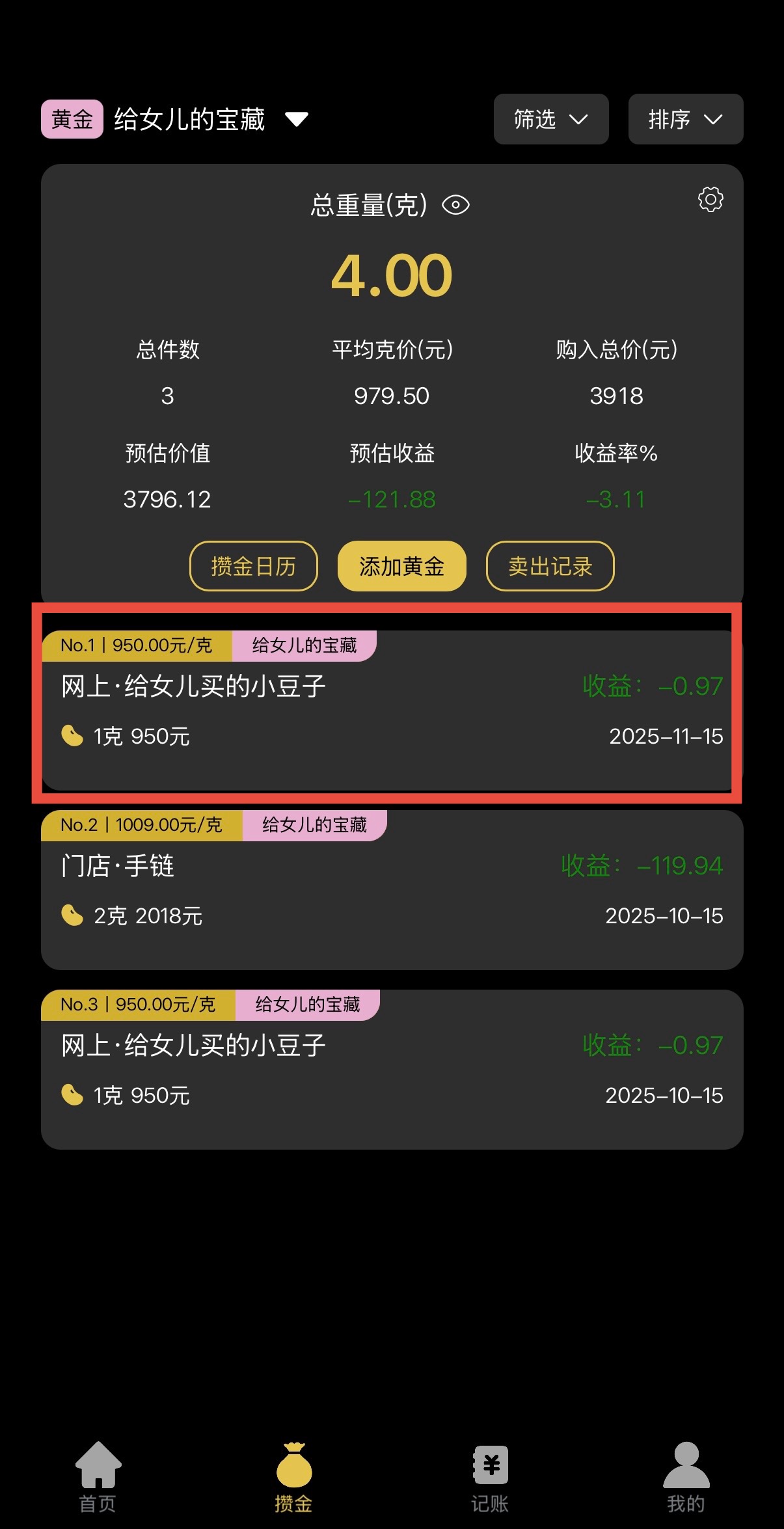
Task: Open the No.3 record dated 2025-10-15
Action: click(390, 1070)
